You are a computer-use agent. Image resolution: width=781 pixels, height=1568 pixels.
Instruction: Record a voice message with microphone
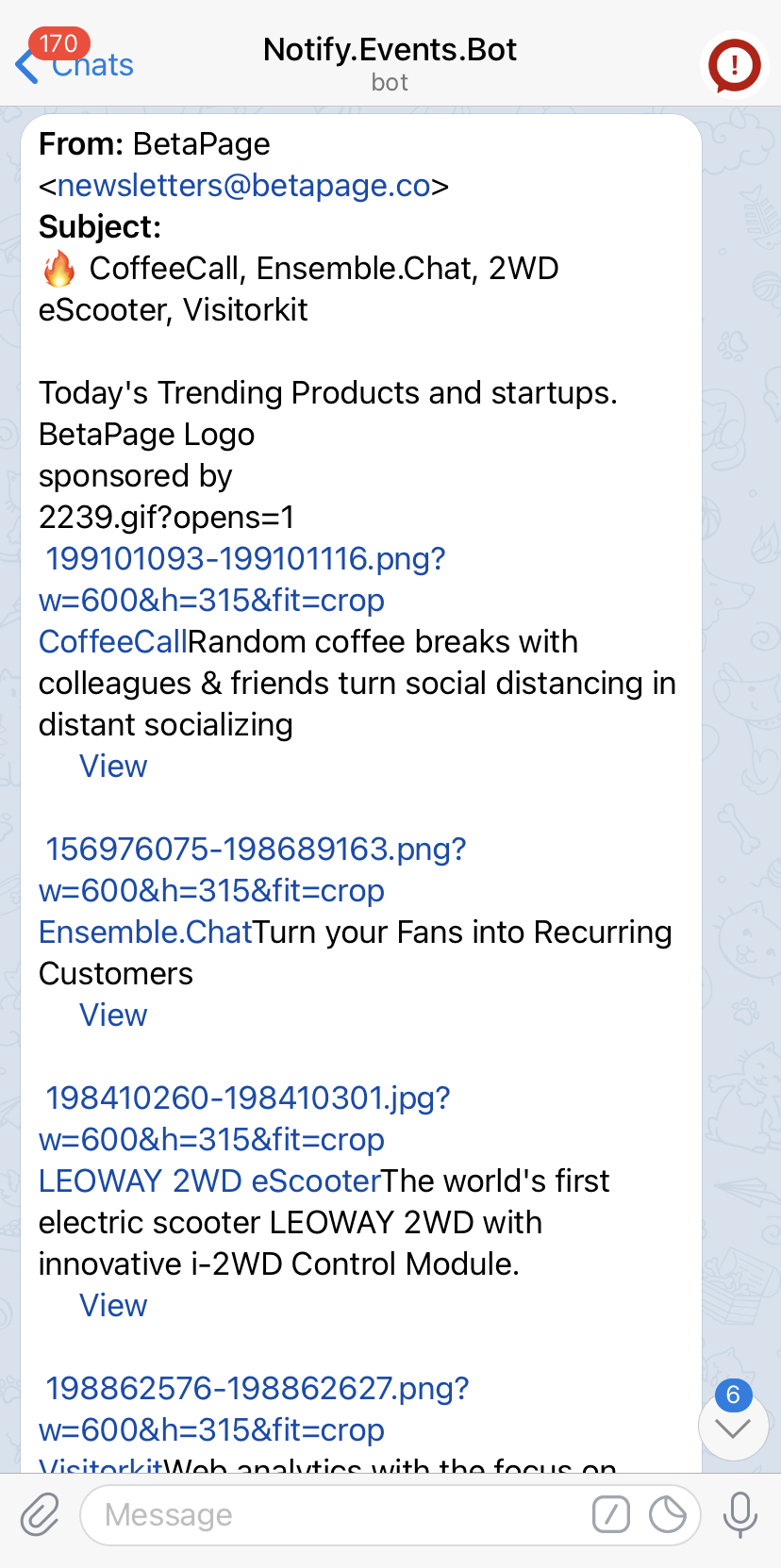[740, 1515]
